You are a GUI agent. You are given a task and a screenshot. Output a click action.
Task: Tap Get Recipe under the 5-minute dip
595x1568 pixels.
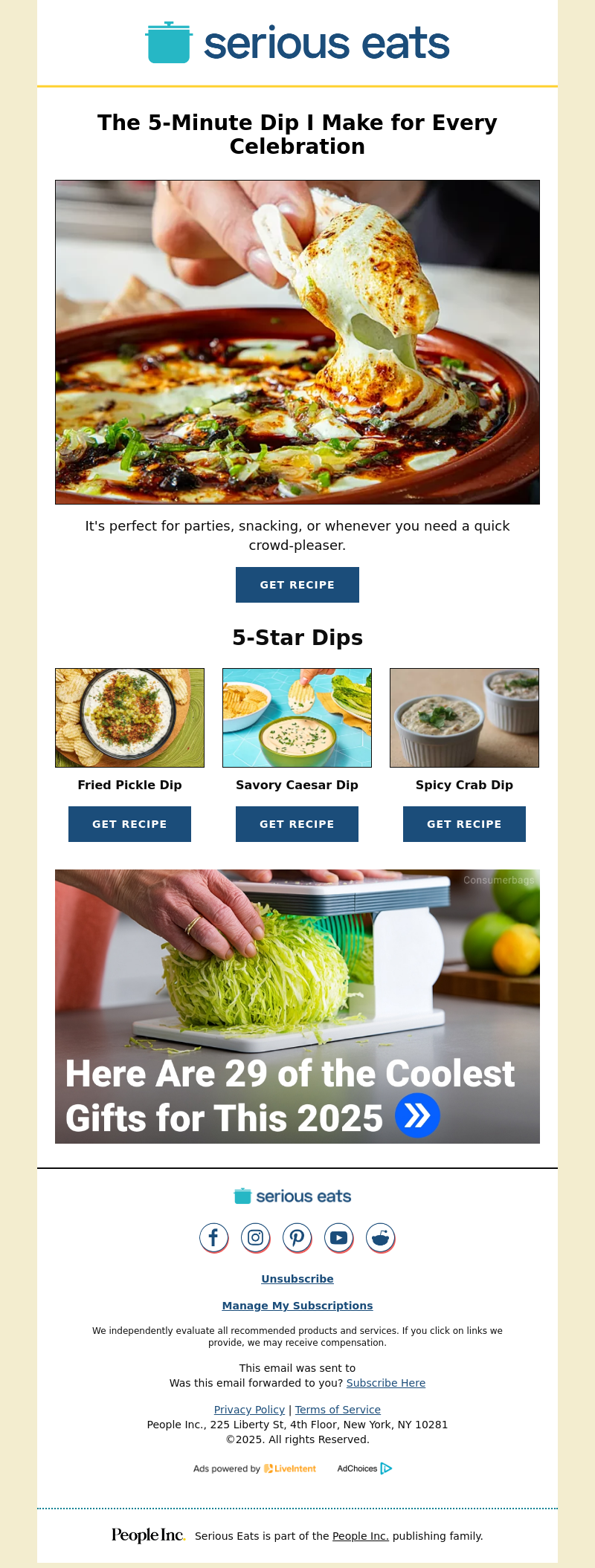pos(297,585)
